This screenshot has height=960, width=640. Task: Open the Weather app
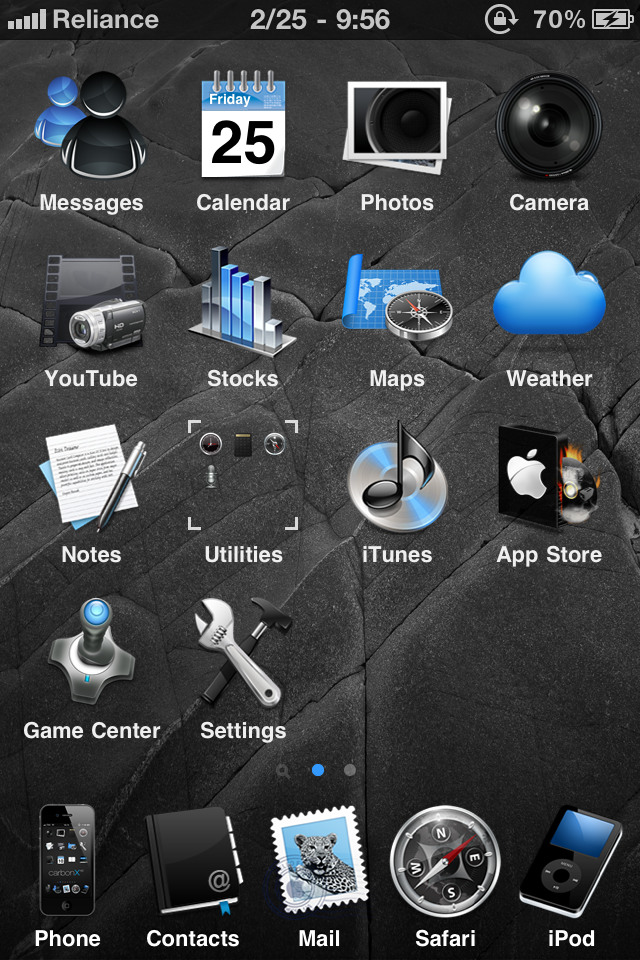(549, 304)
